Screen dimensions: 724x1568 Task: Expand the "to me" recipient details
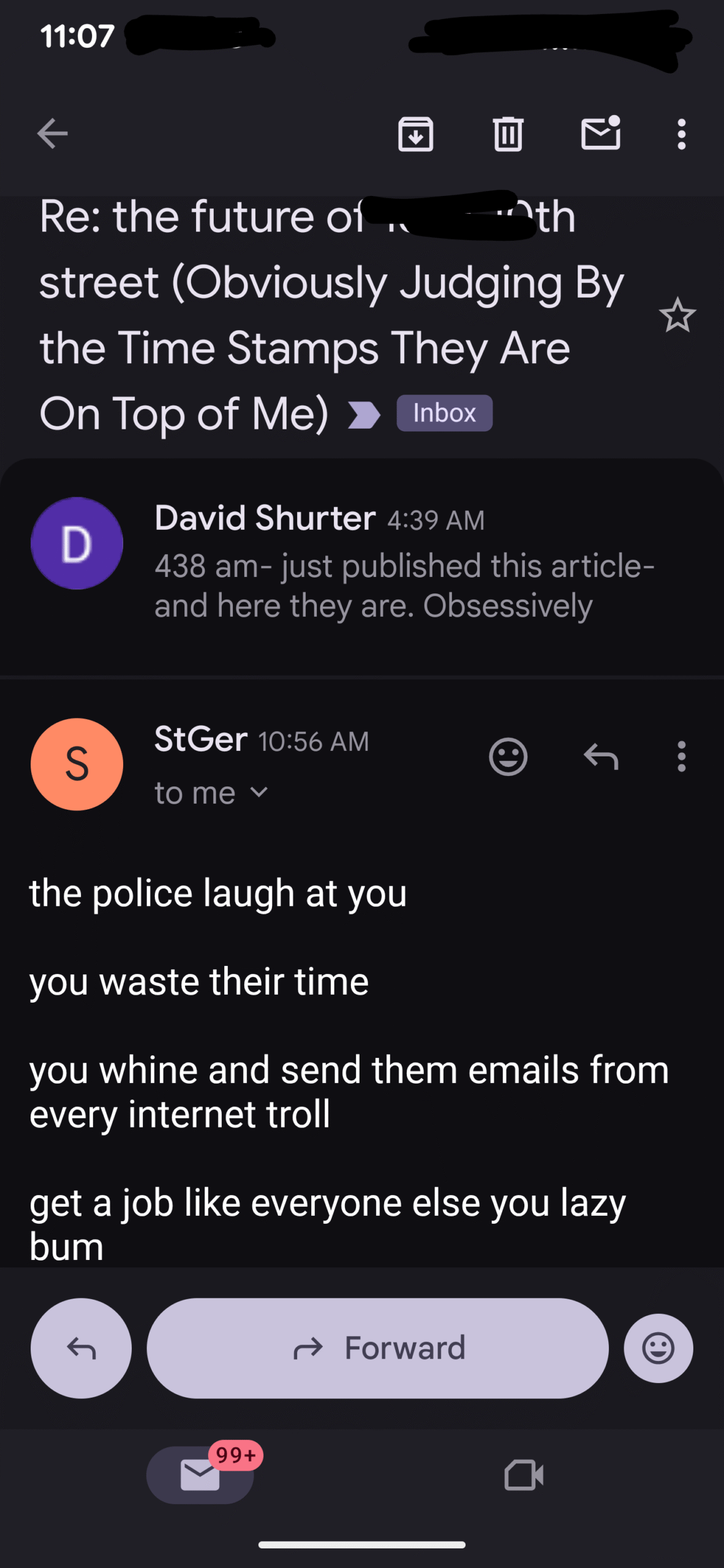coord(211,793)
